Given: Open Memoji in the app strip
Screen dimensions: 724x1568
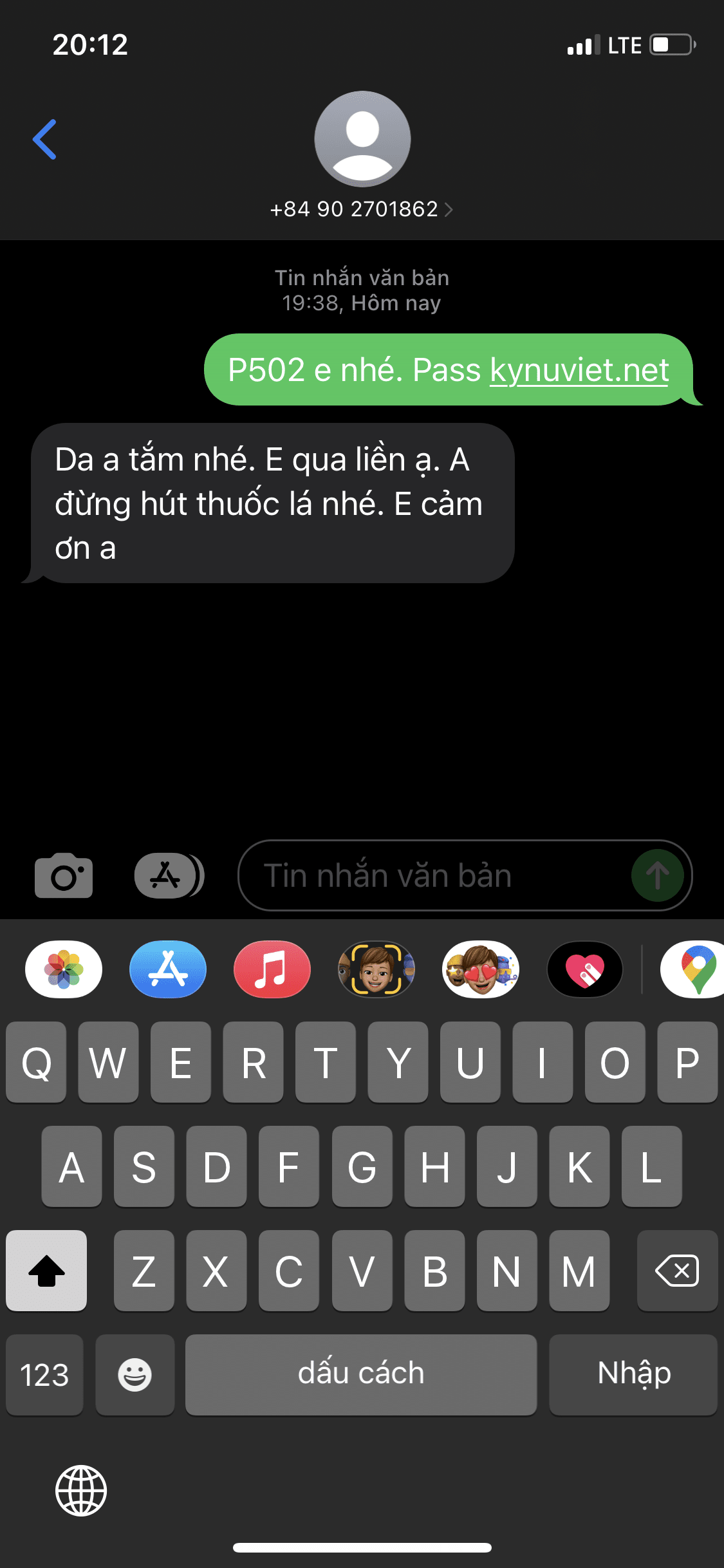Looking at the screenshot, I should 376,969.
